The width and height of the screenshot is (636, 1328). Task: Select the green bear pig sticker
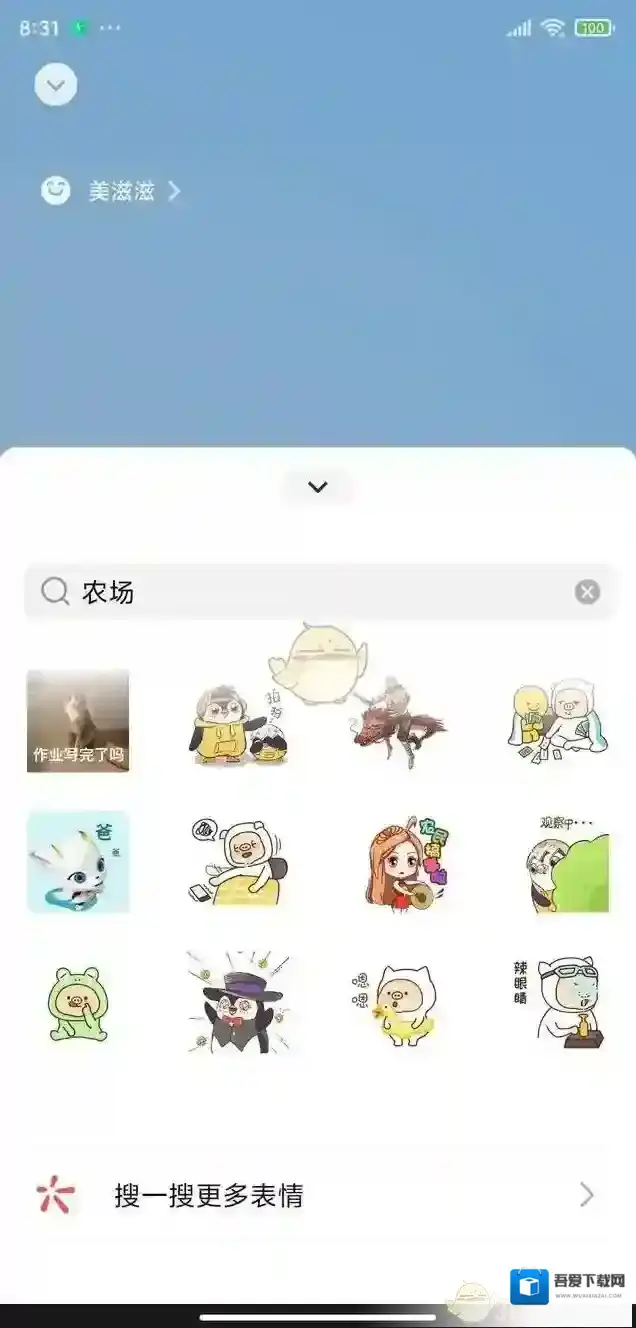(x=78, y=1003)
